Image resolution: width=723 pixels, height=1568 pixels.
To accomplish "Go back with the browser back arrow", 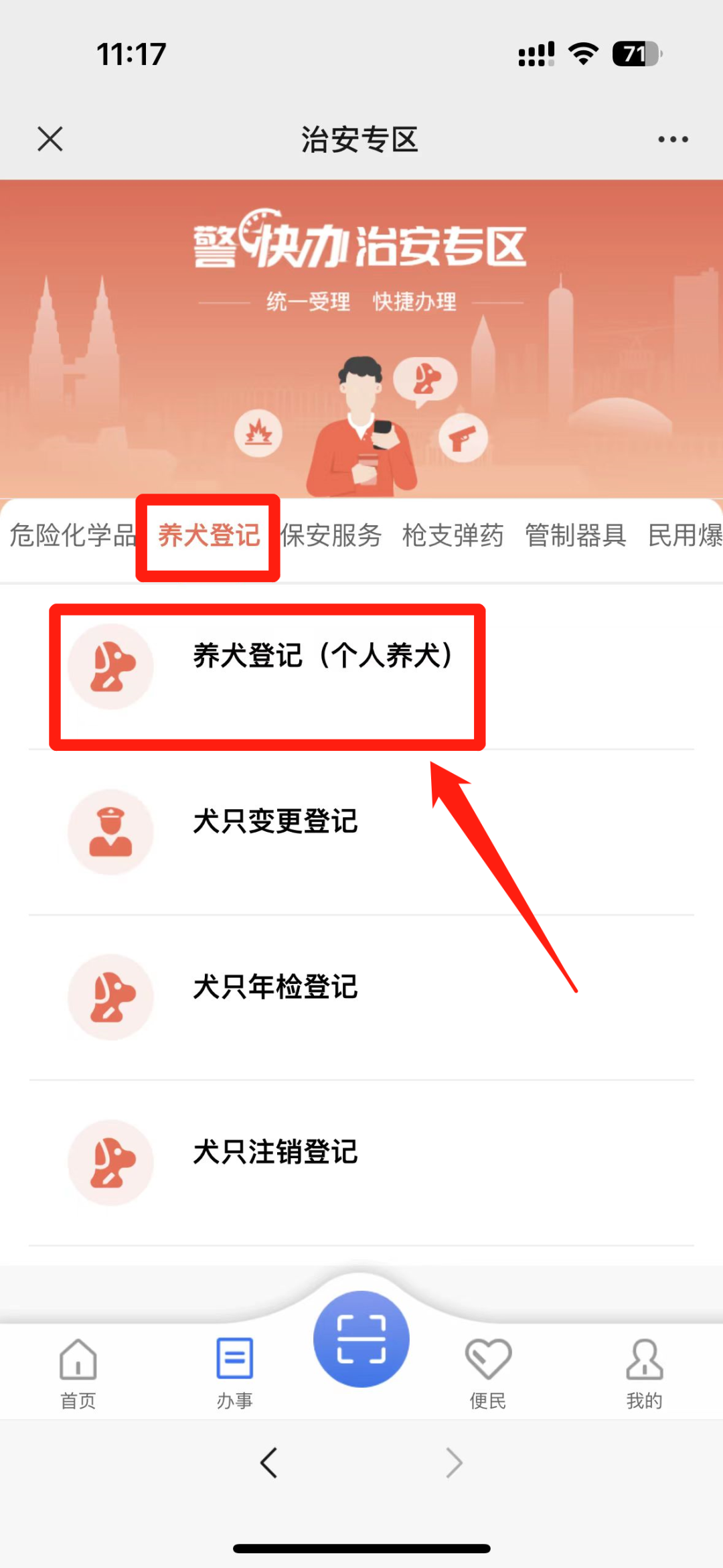I will coord(269,1463).
